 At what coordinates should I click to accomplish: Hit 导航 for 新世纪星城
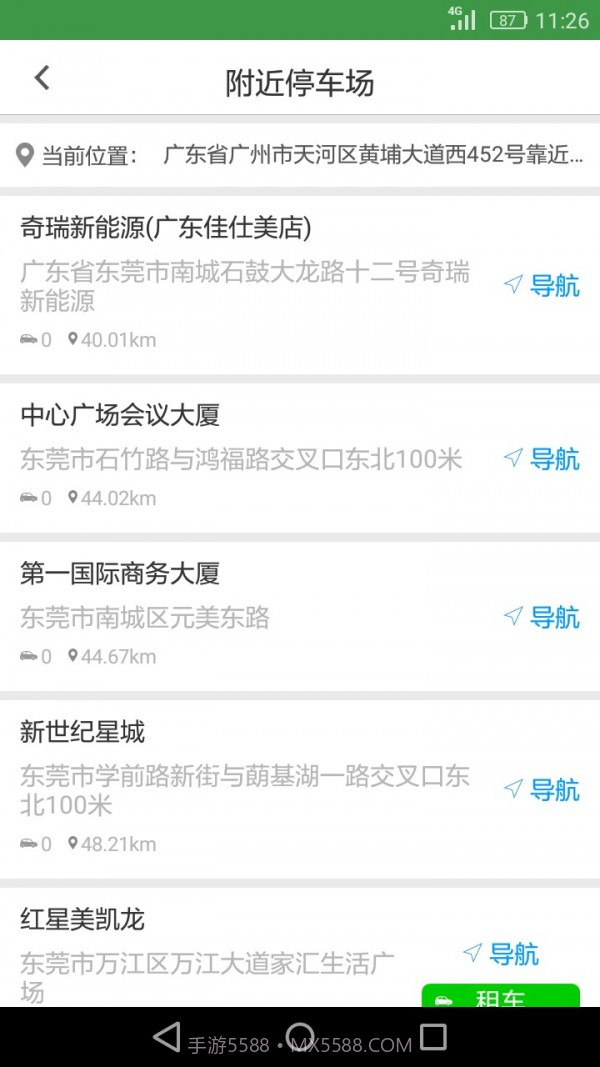pyautogui.click(x=541, y=790)
